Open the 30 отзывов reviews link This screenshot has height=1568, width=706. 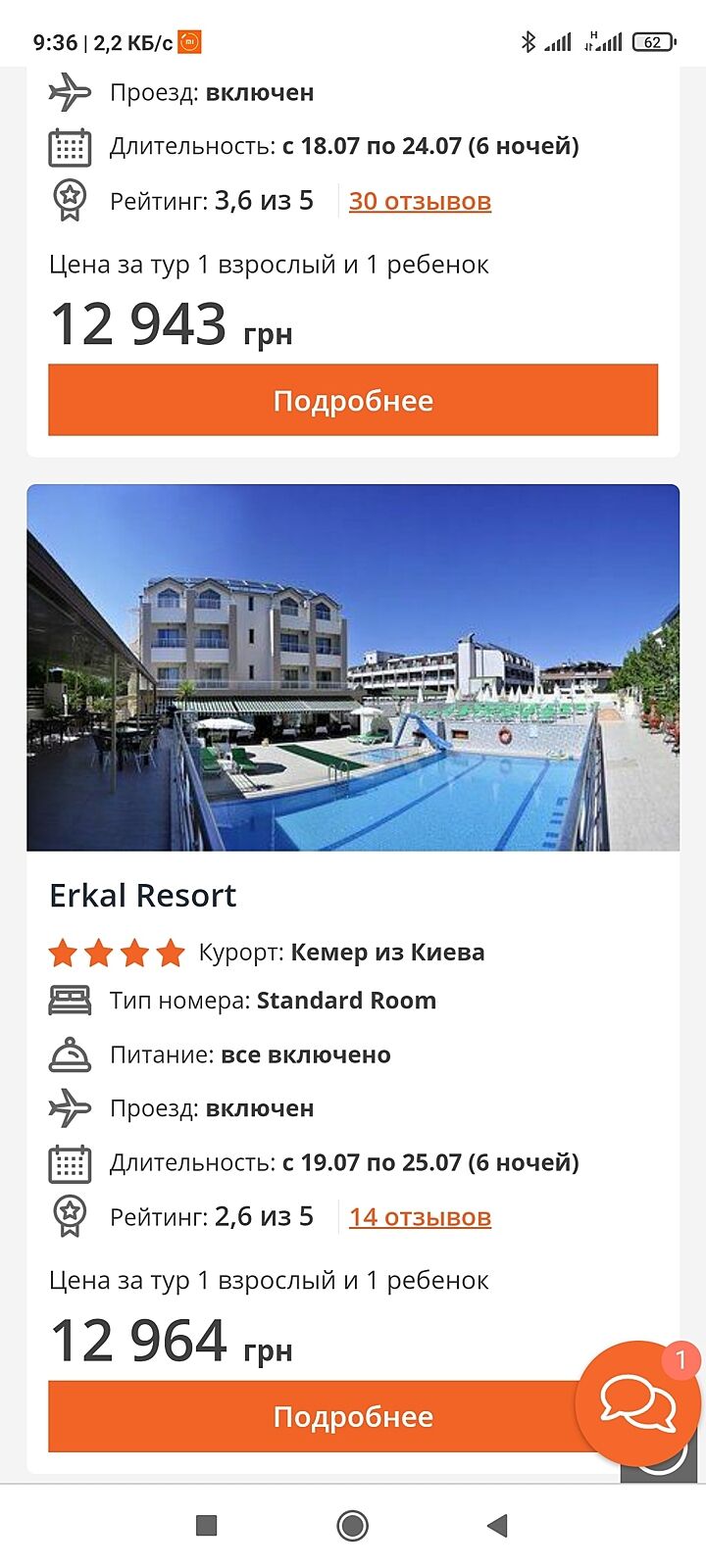coord(420,201)
